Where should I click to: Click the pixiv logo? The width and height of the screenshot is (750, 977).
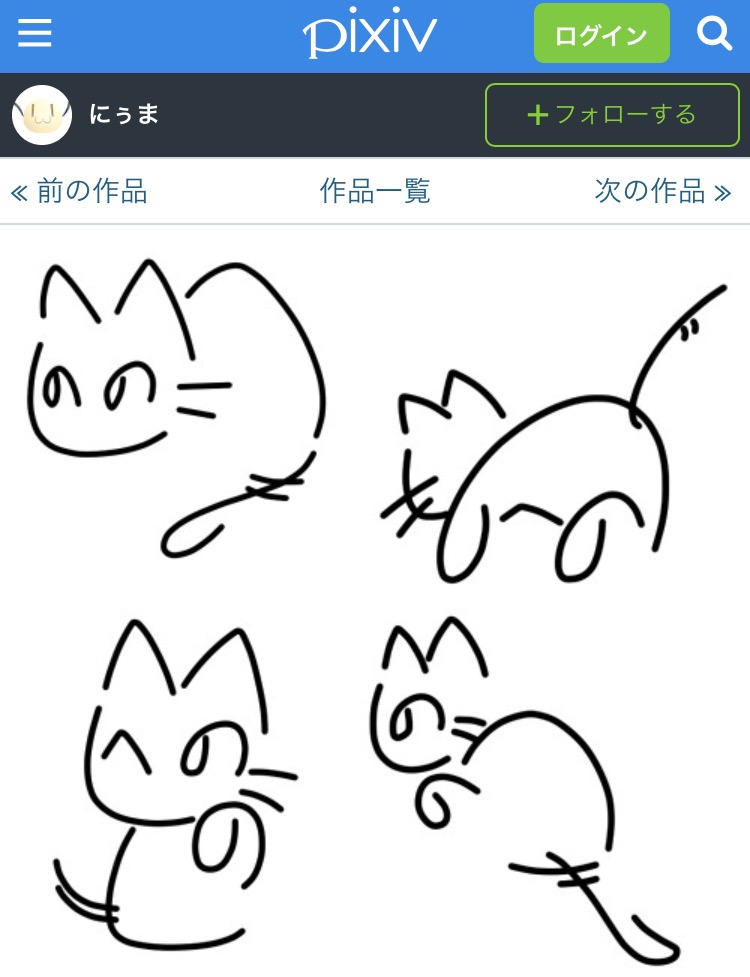(x=370, y=32)
